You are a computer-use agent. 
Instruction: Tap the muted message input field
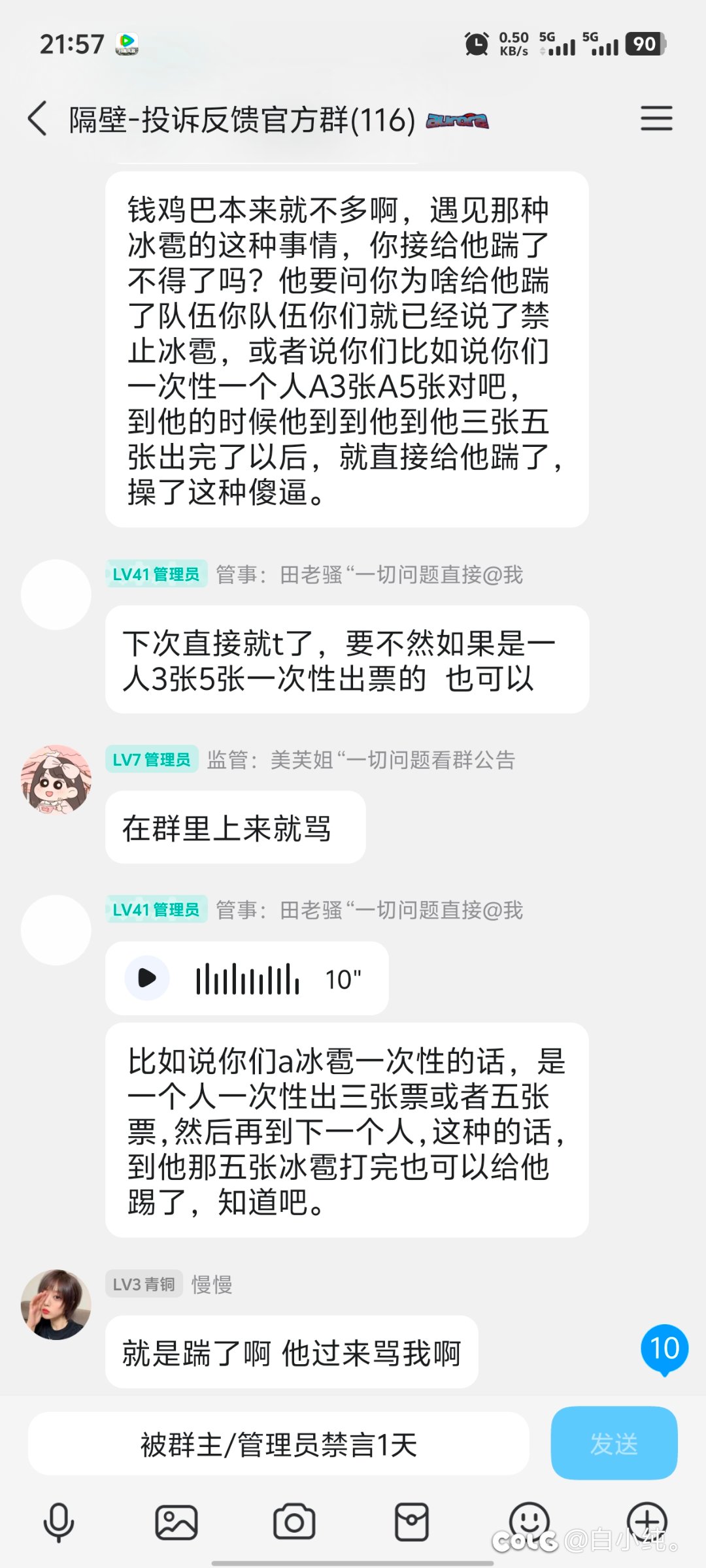pos(278,1443)
